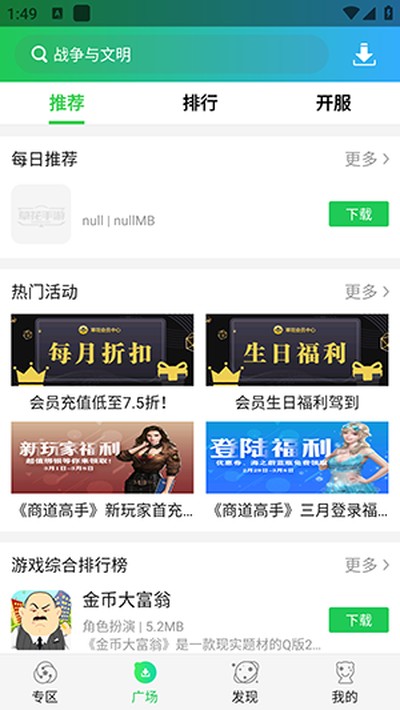
Task: Open the download manager icon
Action: 364,55
